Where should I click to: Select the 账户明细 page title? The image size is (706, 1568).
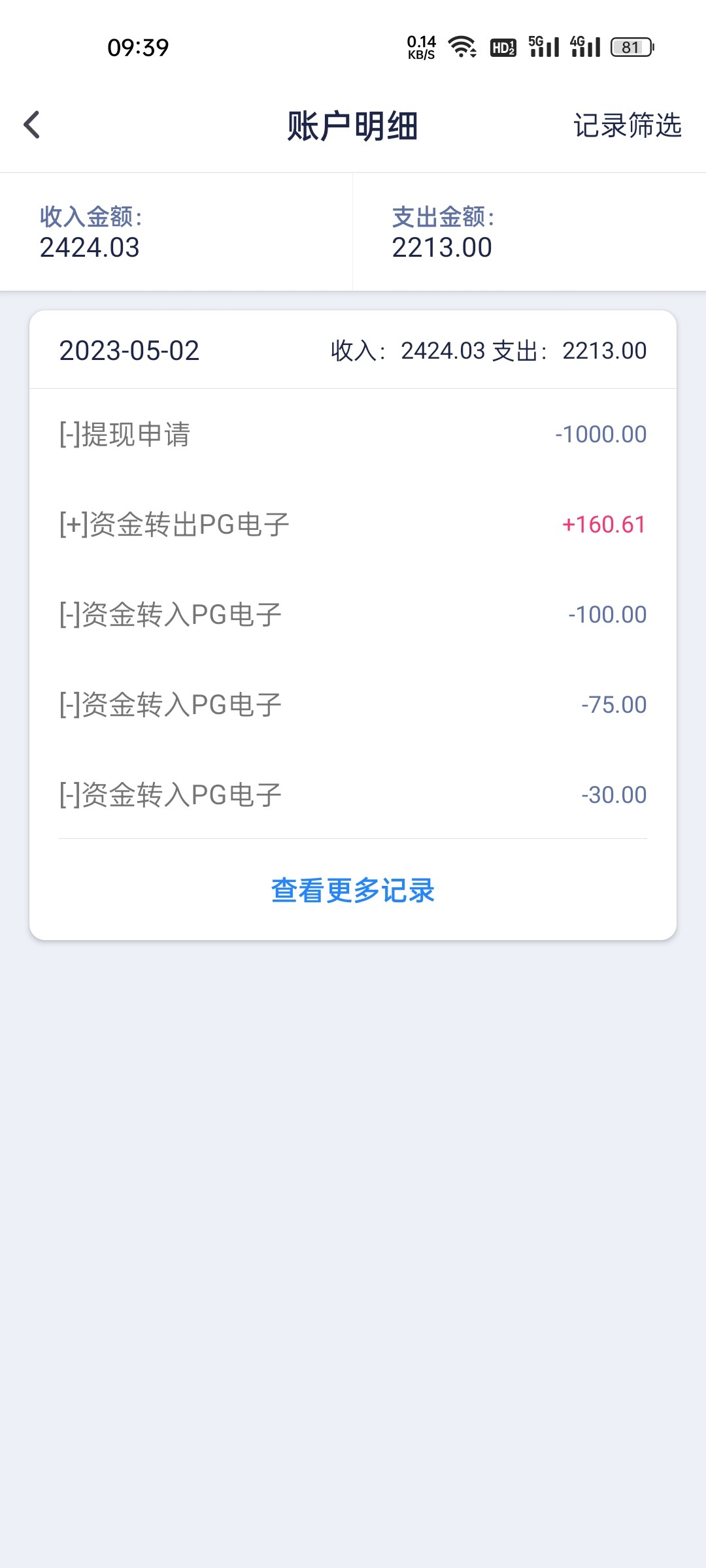pos(352,125)
